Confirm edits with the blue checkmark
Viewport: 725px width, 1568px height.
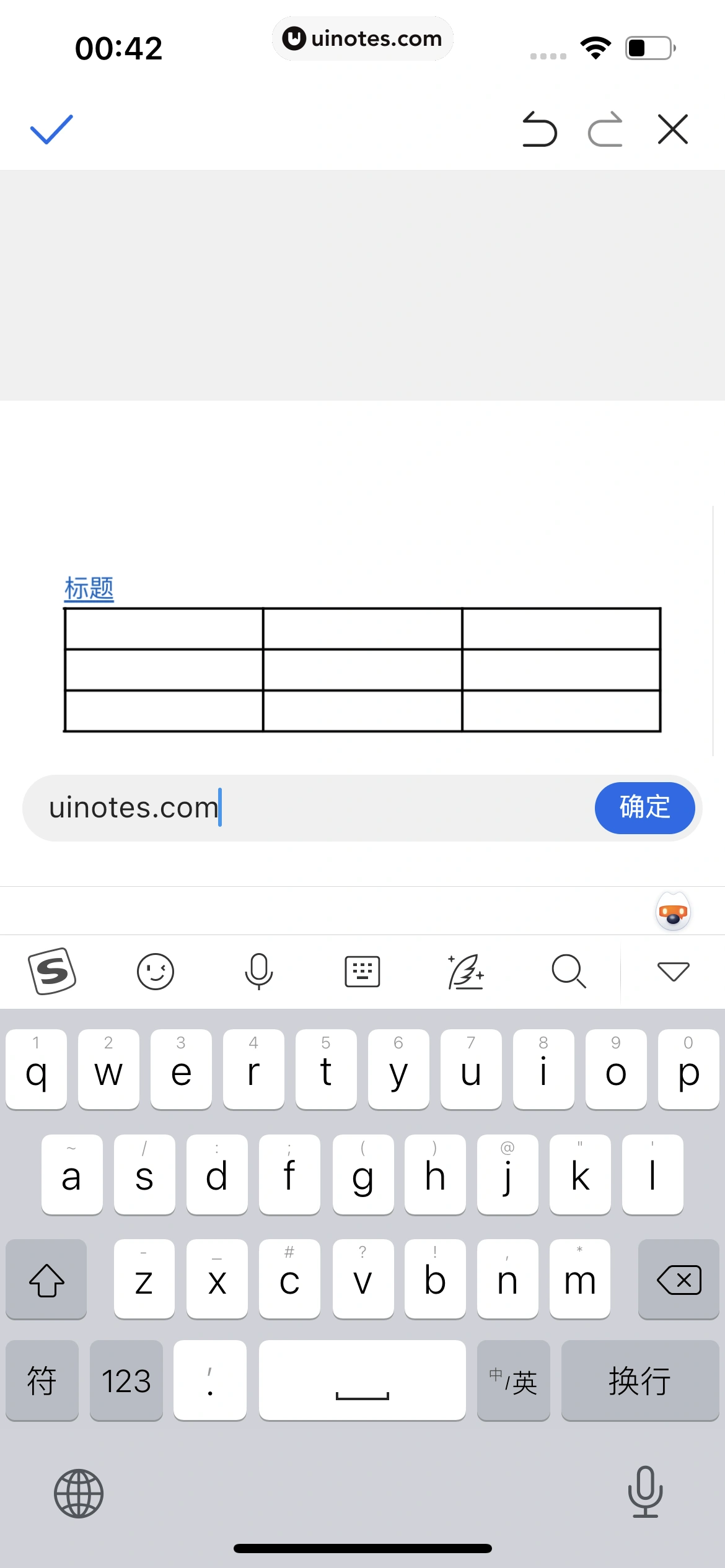coord(51,130)
